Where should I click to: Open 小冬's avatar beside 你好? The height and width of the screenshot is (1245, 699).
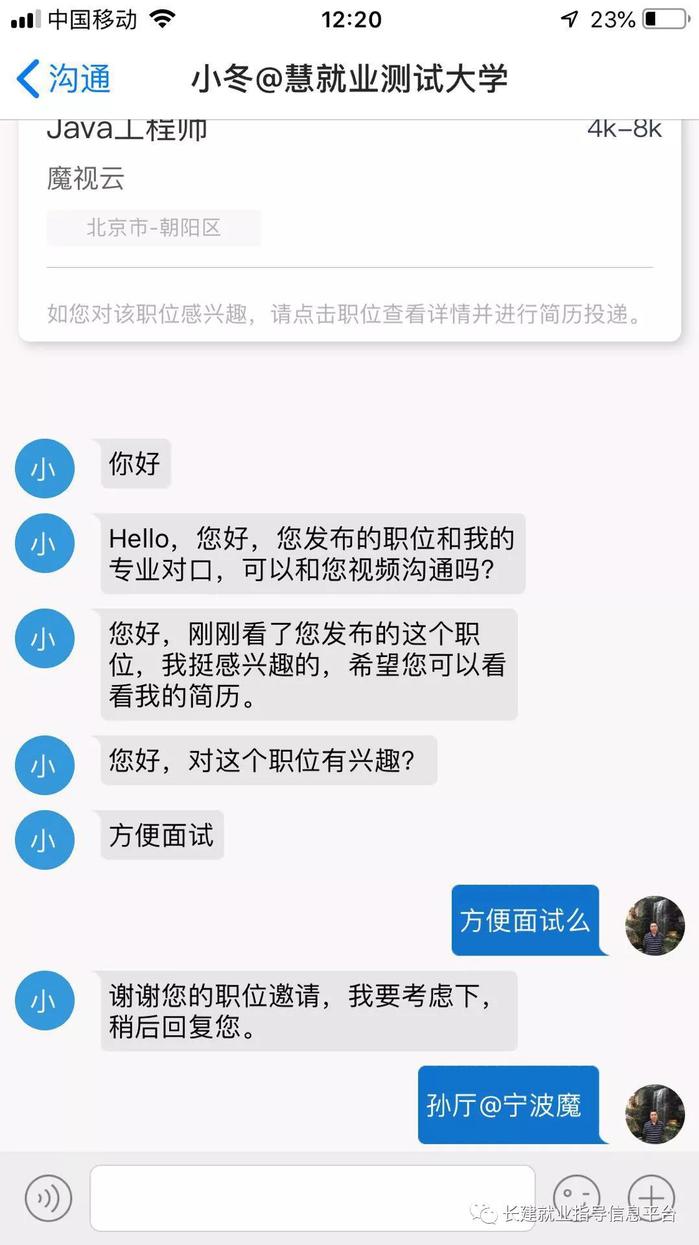click(44, 468)
